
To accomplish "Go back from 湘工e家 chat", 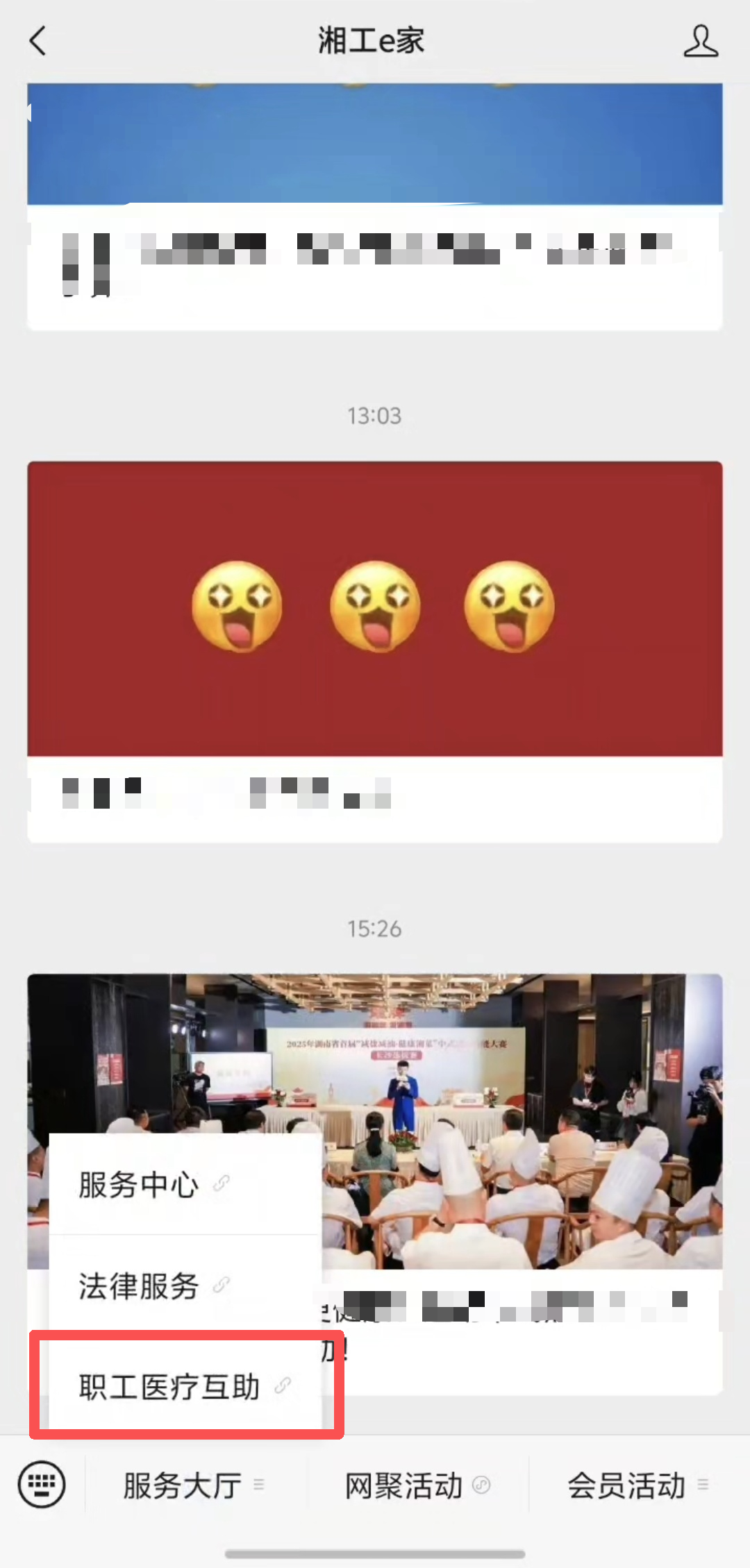I will pos(38,40).
